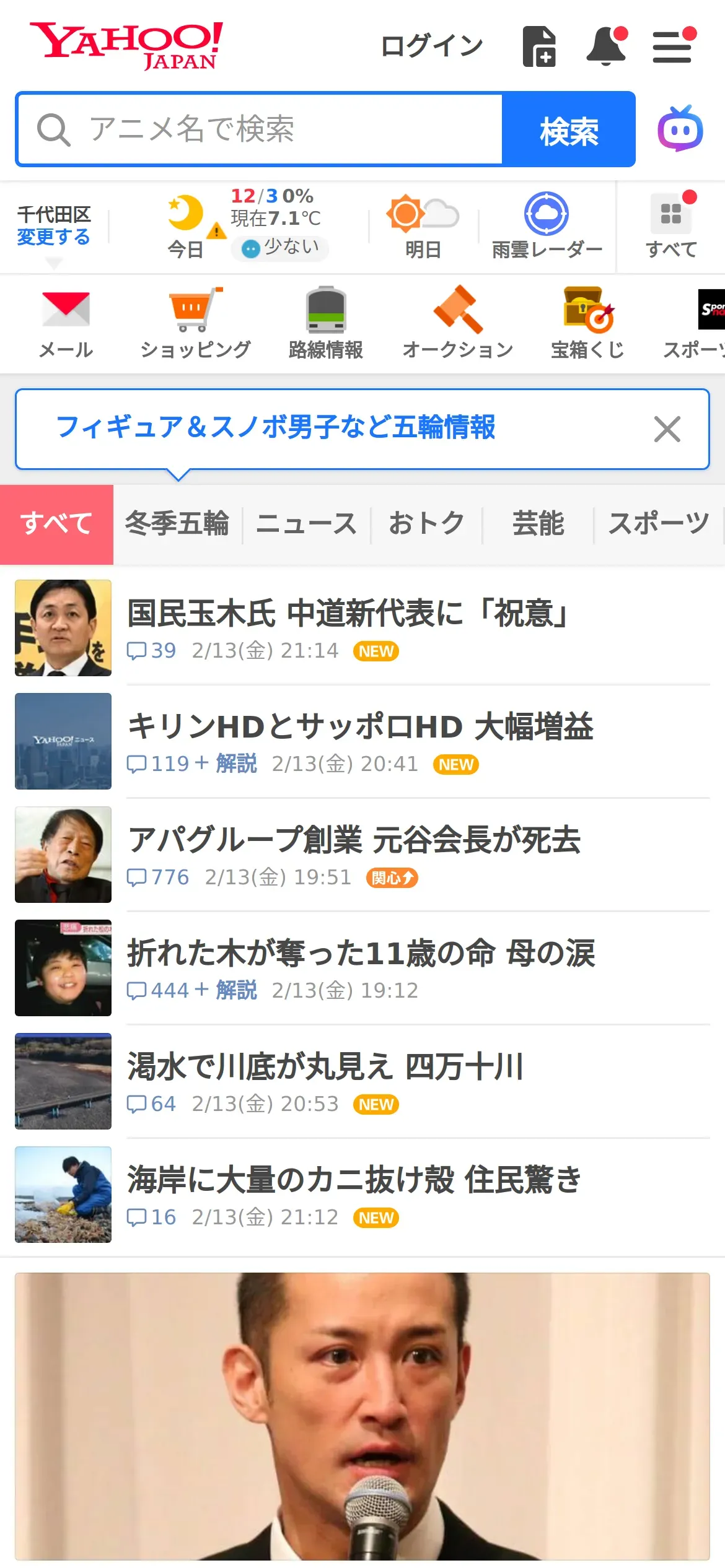This screenshot has height=1568, width=725.
Task: Focus the アニメ名で検索 search field
Action: 260,129
